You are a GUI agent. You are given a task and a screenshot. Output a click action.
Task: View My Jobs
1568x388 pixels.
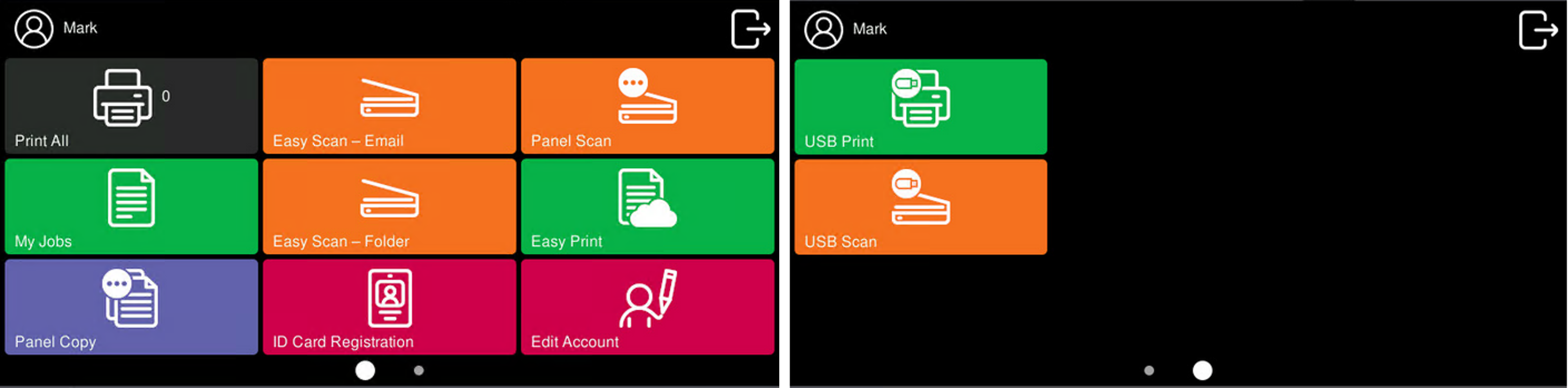(131, 206)
